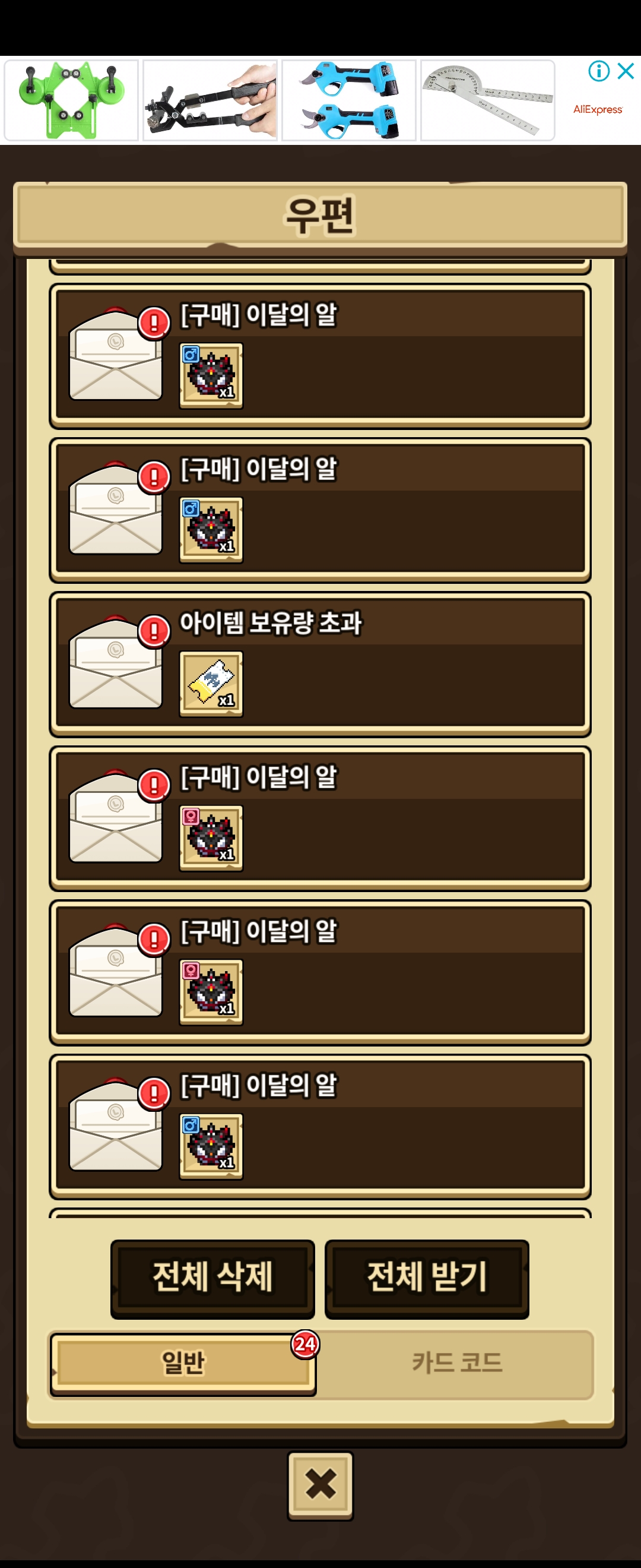641x1568 pixels.
Task: Tap the 전체 삭제 (delete all) button
Action: (212, 1277)
